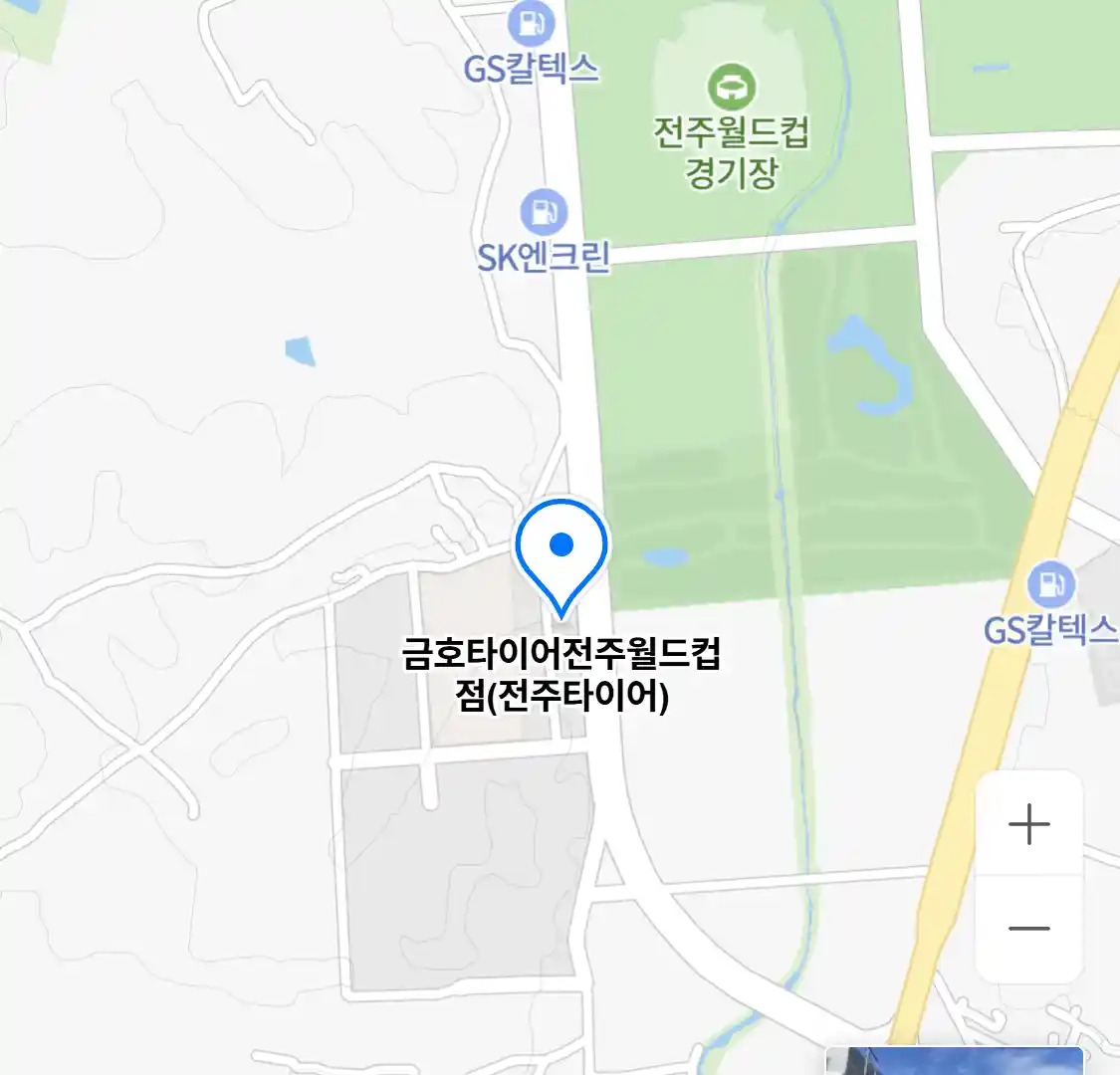Open the street view photo thumbnail

tap(954, 1060)
